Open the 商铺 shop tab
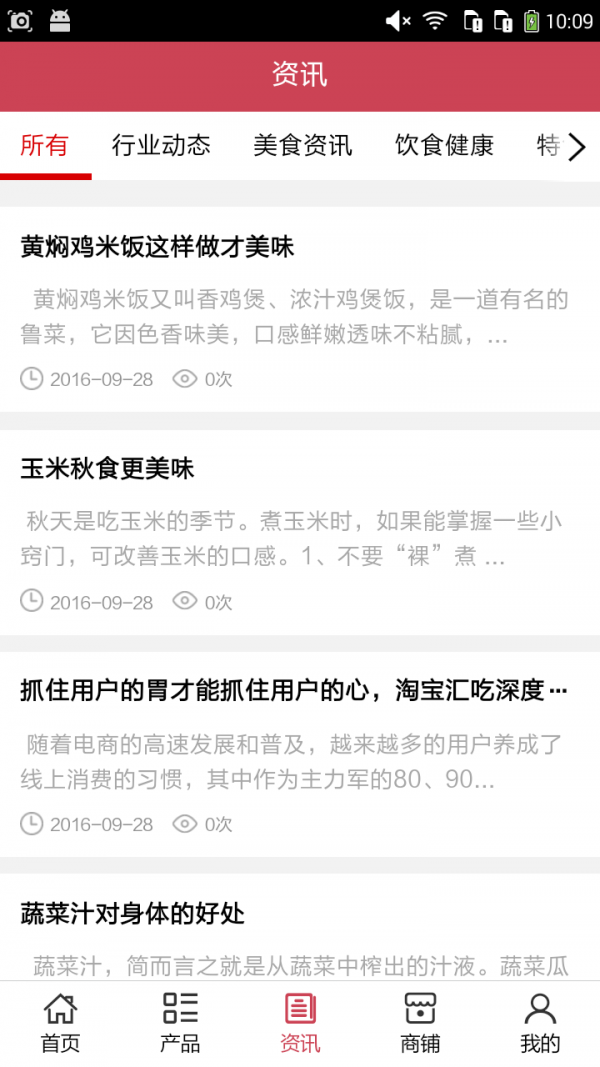This screenshot has height=1067, width=600. point(420,1023)
